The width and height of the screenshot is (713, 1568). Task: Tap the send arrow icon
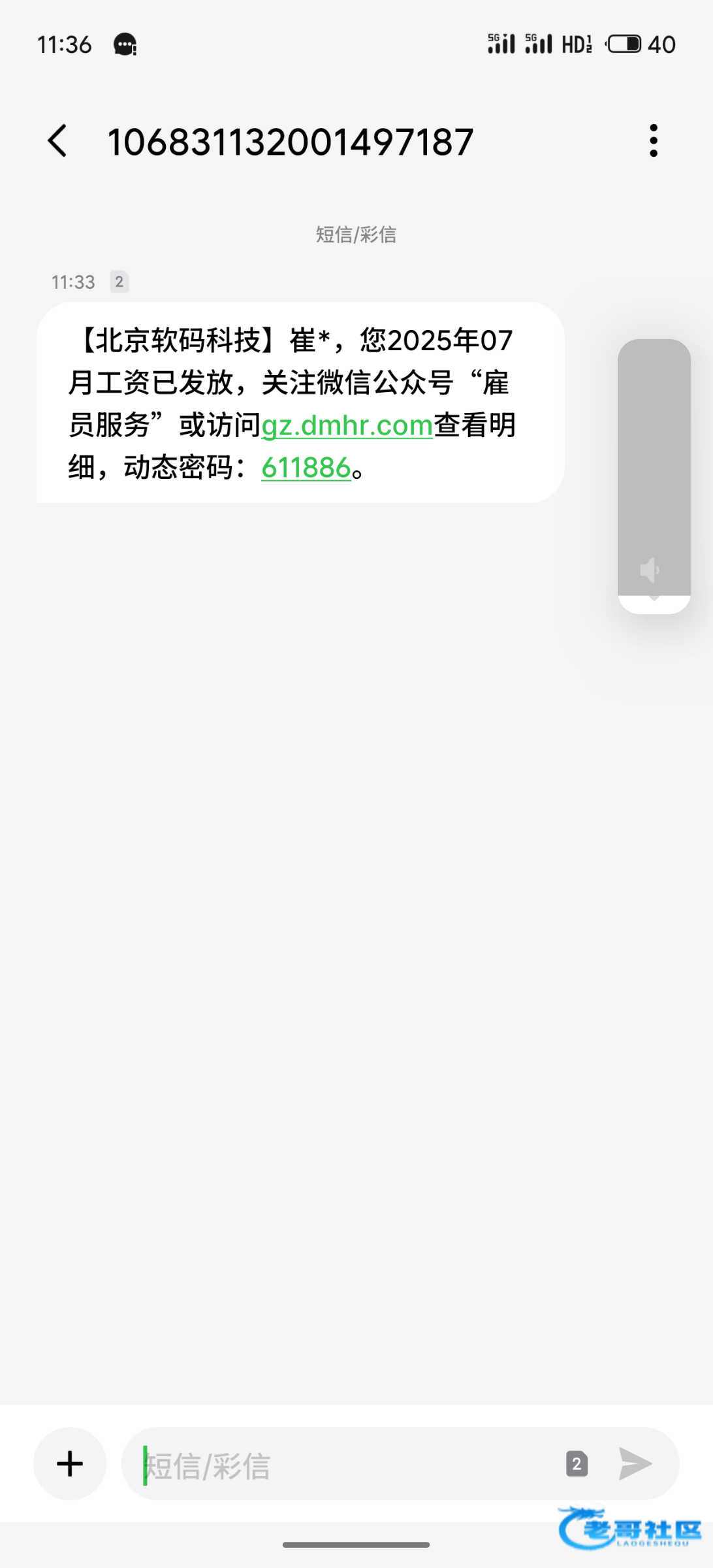(635, 1463)
